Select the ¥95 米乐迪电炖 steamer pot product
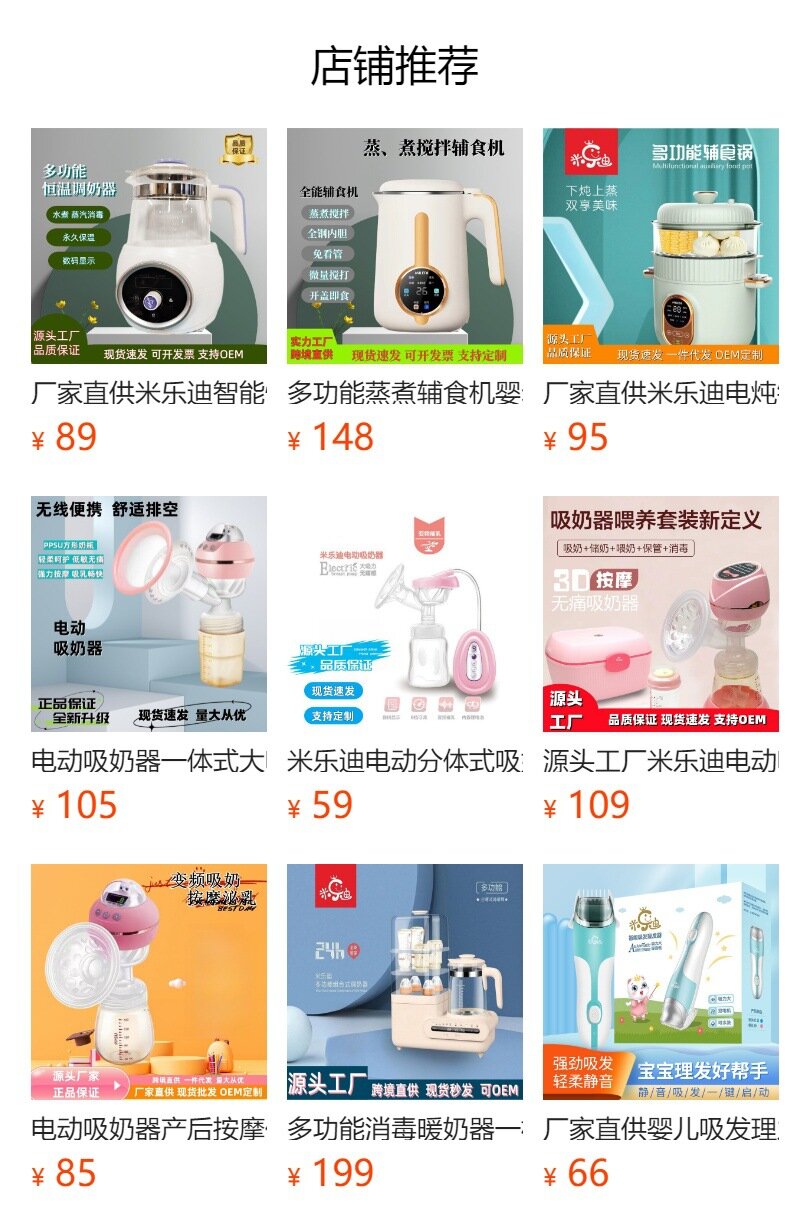The height and width of the screenshot is (1232, 790). (661, 246)
